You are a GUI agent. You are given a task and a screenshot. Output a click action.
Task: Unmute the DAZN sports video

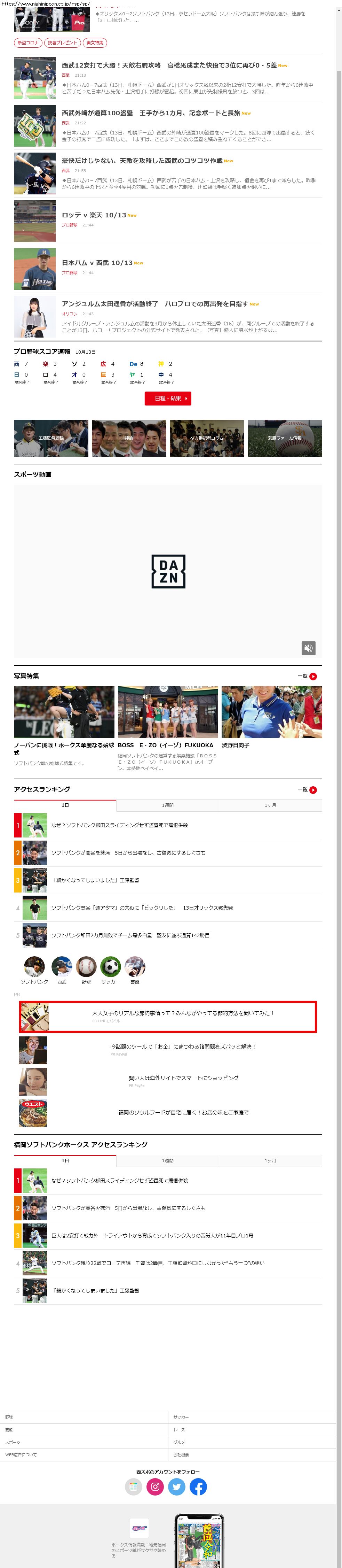[308, 648]
